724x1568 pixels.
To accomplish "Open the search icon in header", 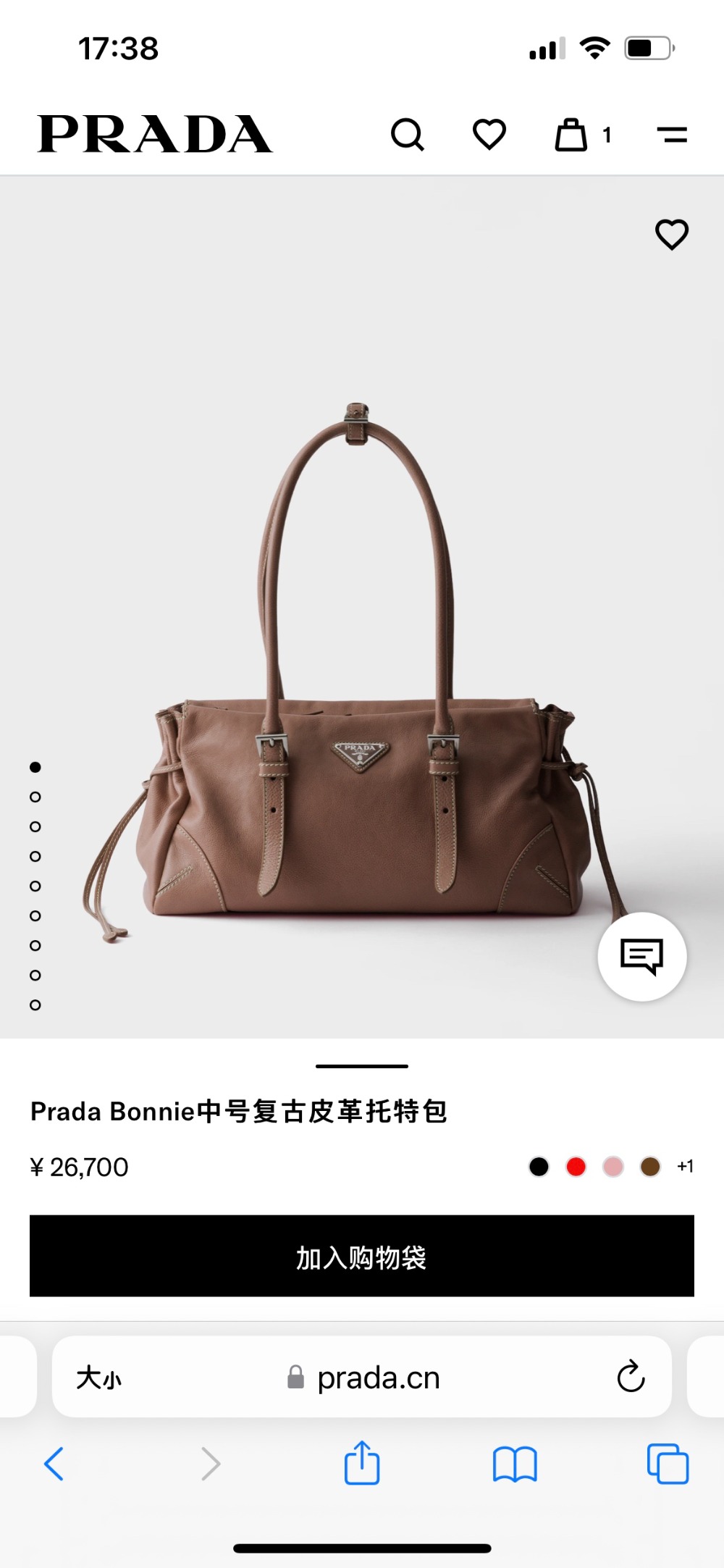I will coord(408,135).
